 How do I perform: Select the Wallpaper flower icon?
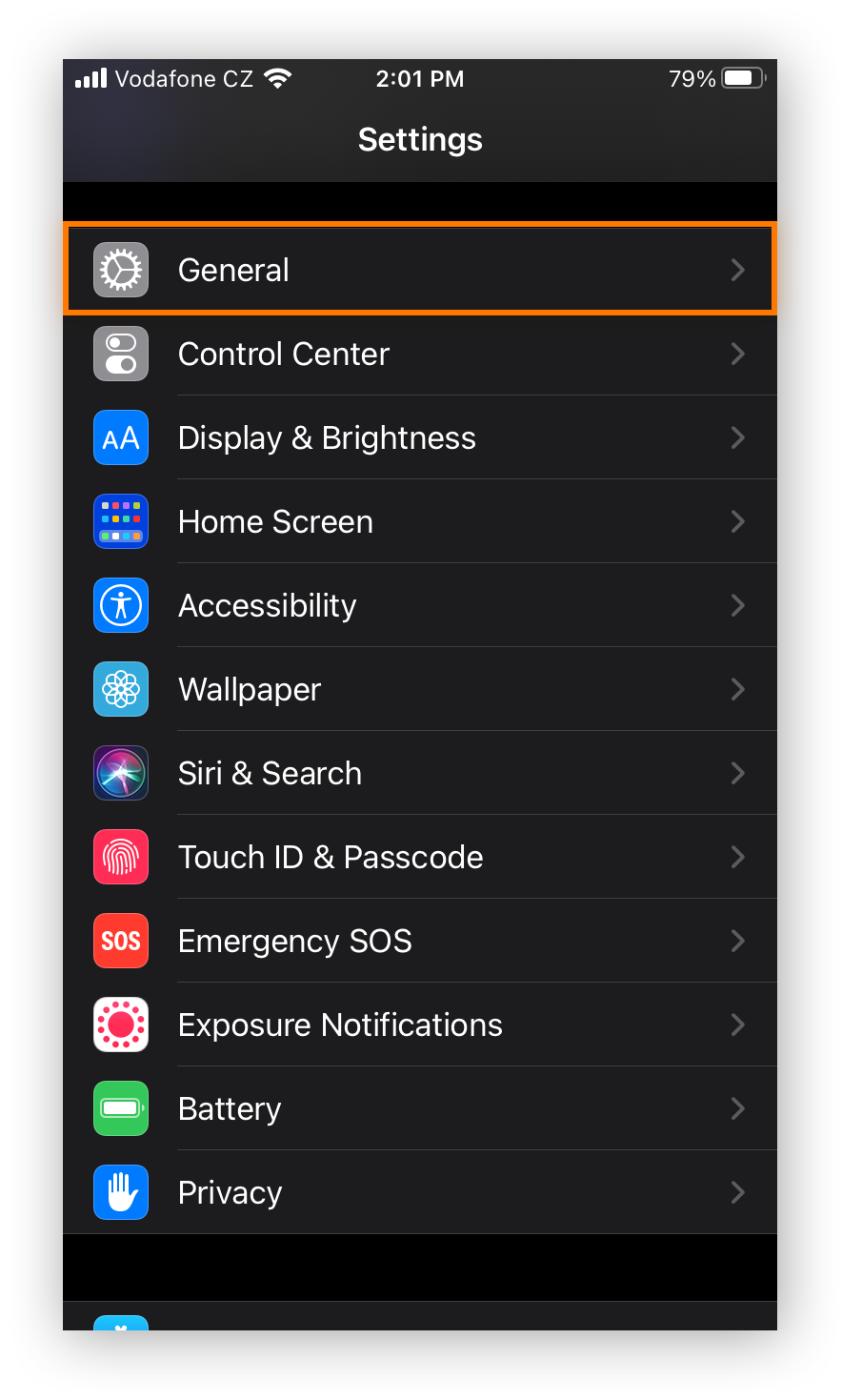pyautogui.click(x=121, y=689)
